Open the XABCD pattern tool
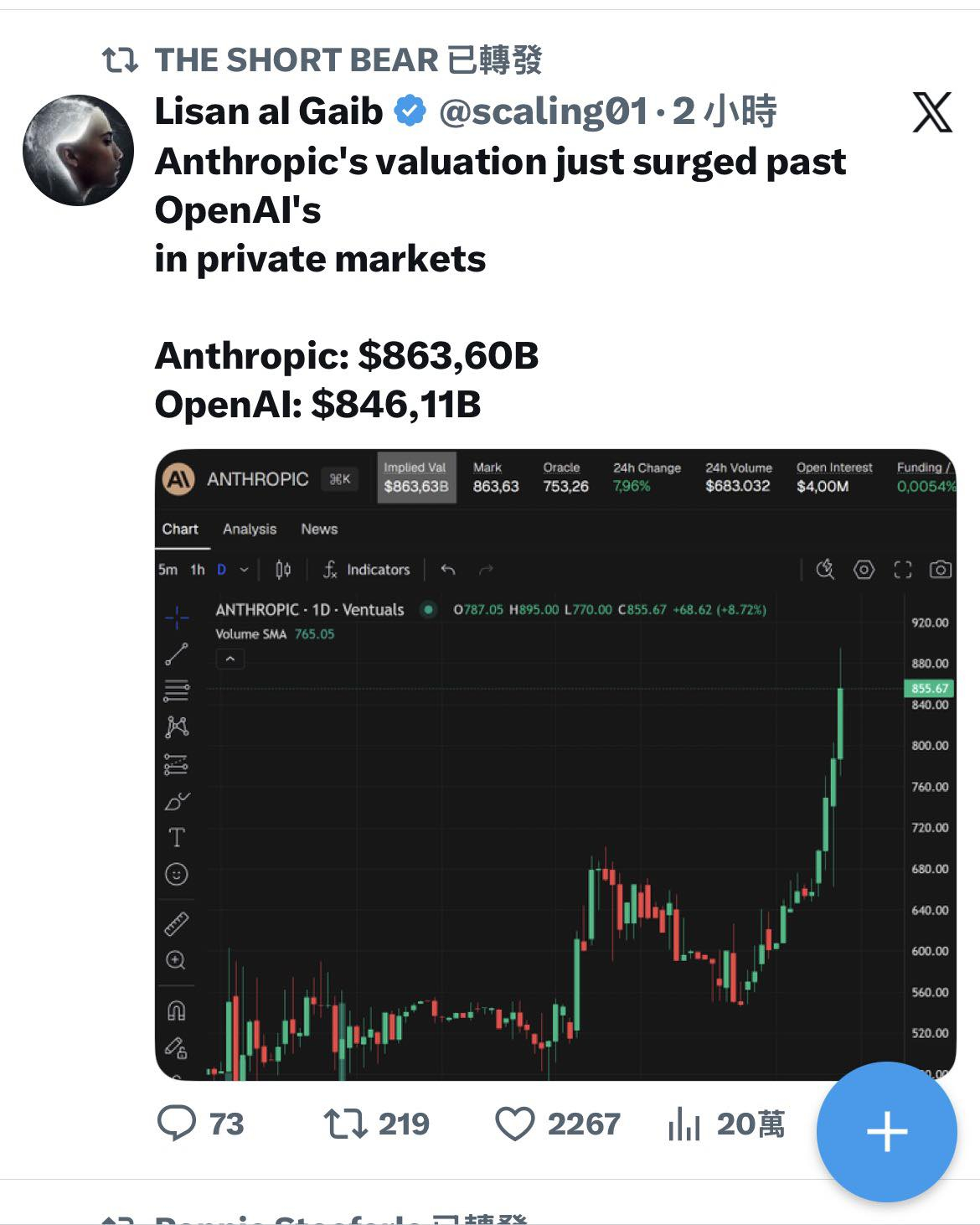Image resolution: width=980 pixels, height=1225 pixels. click(176, 725)
